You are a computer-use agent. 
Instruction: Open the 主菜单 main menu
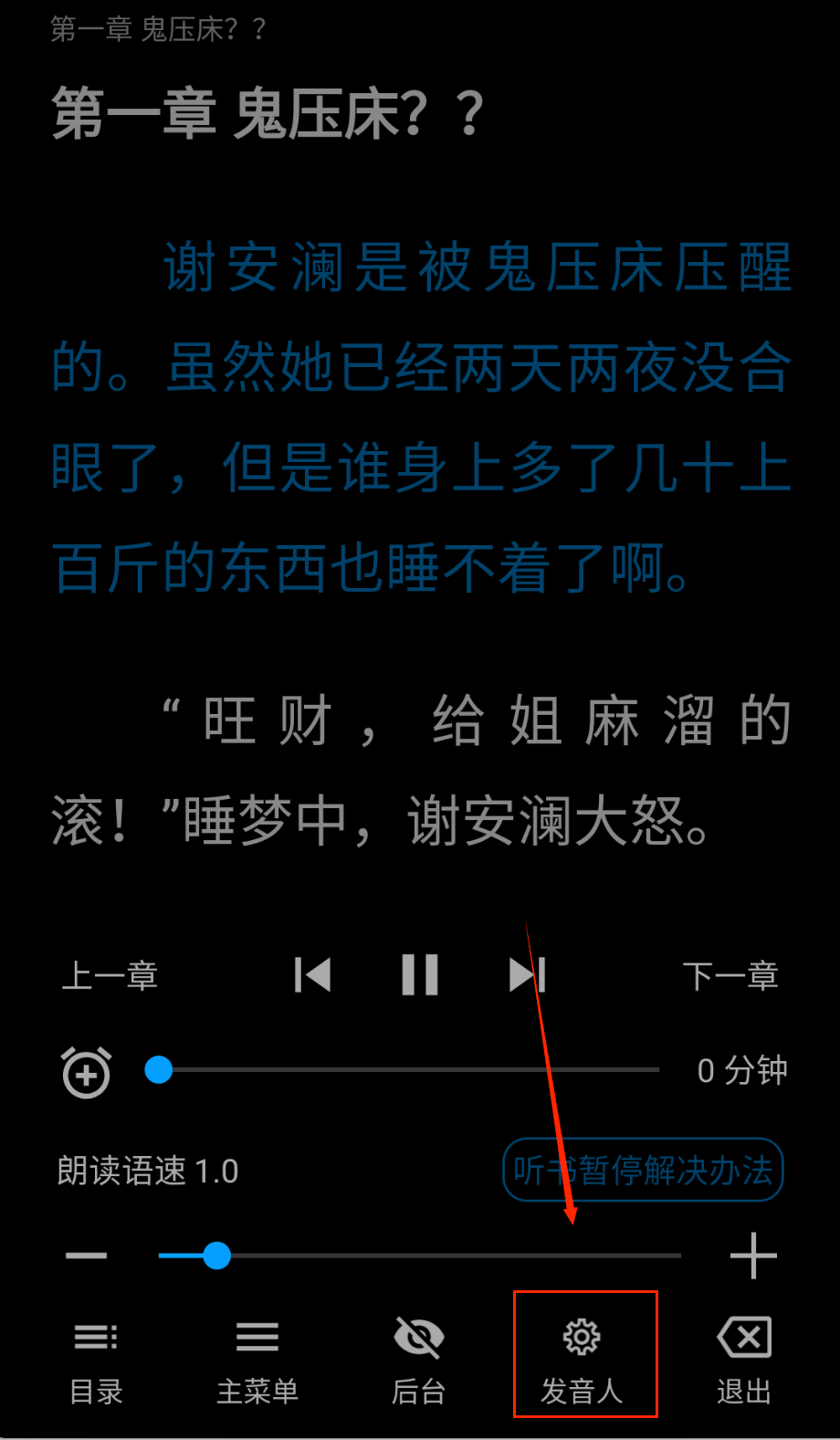(257, 1361)
